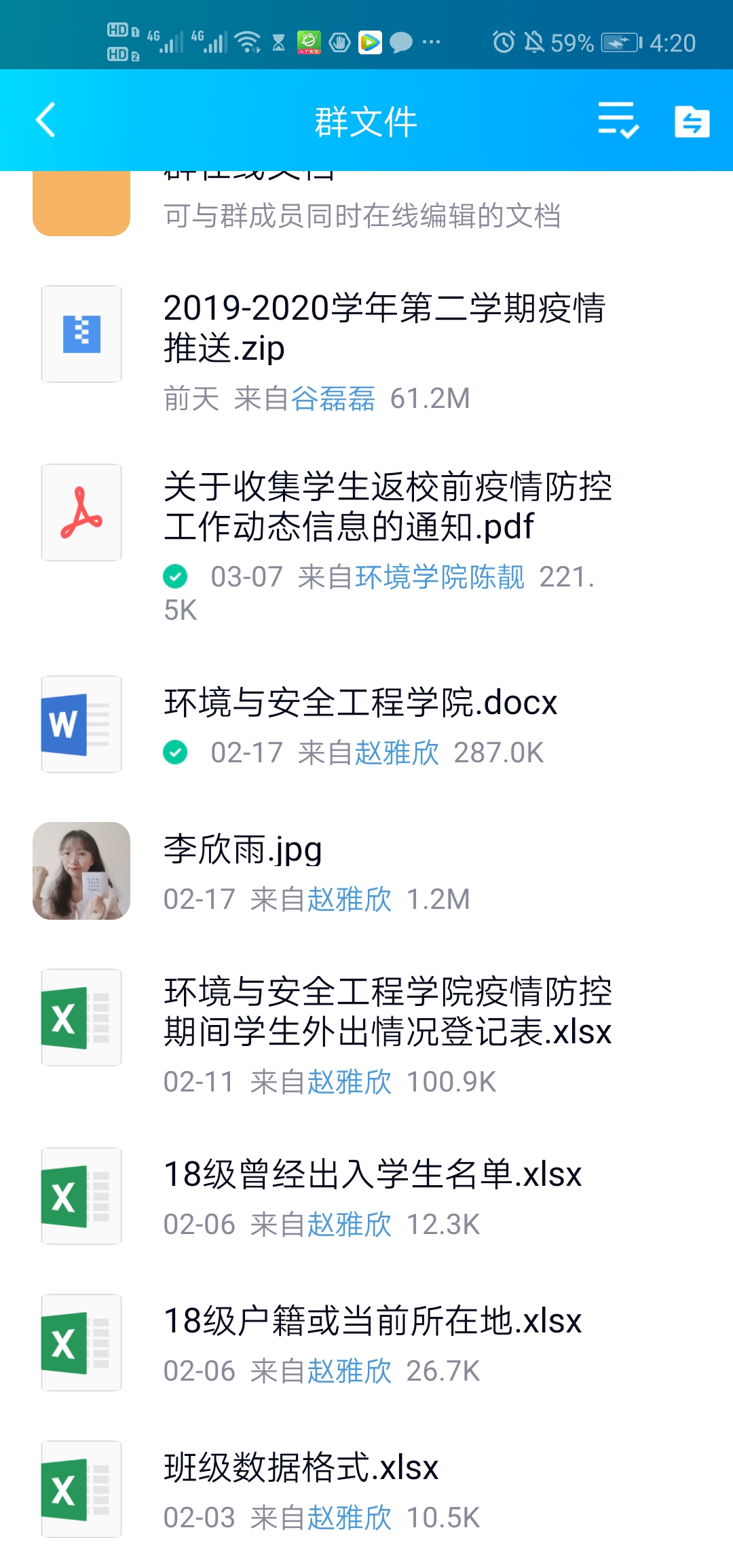Open the 学生外出情况登记表.xlsx spreadsheet

(x=387, y=1012)
